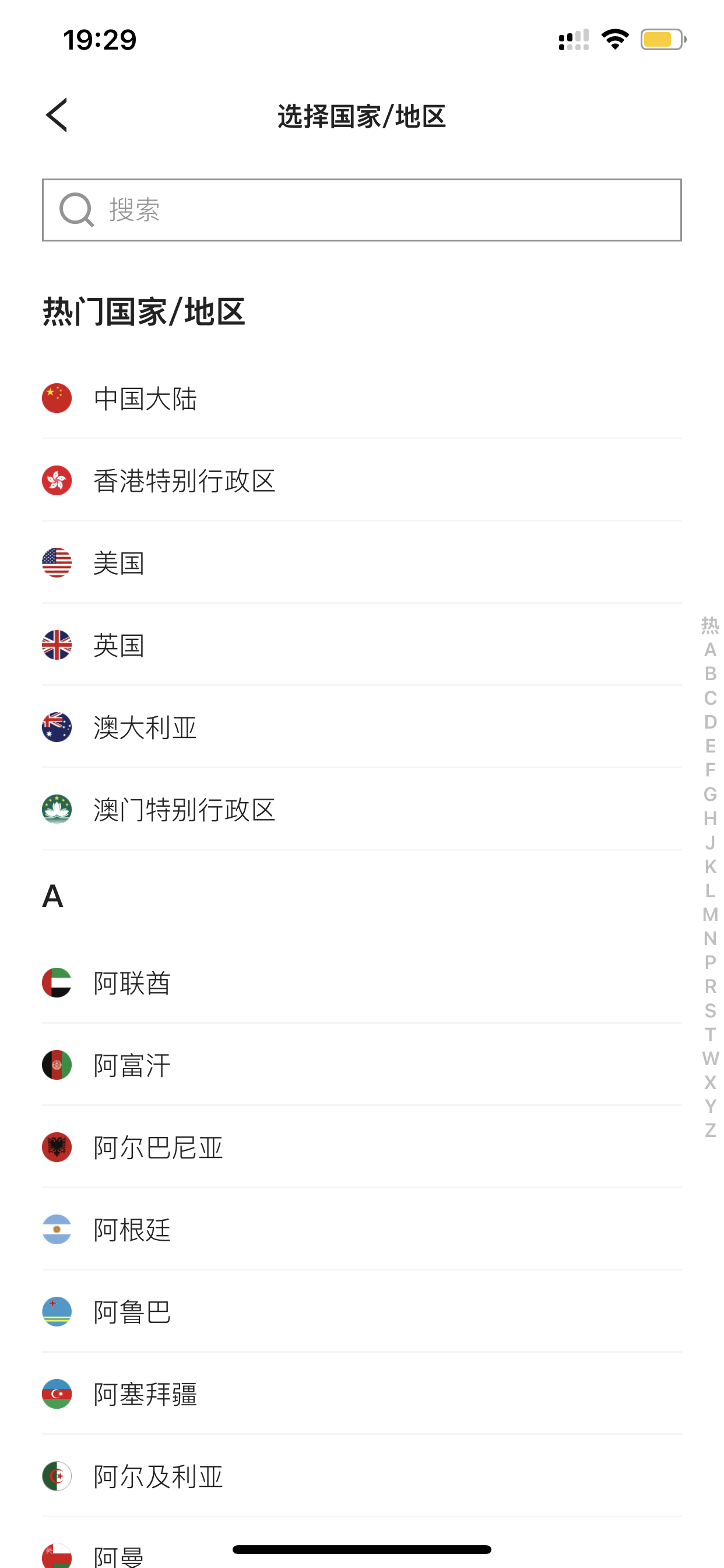Pick 阿鲁巴 from the list
Screen dimensions: 724x1568
point(361,1312)
